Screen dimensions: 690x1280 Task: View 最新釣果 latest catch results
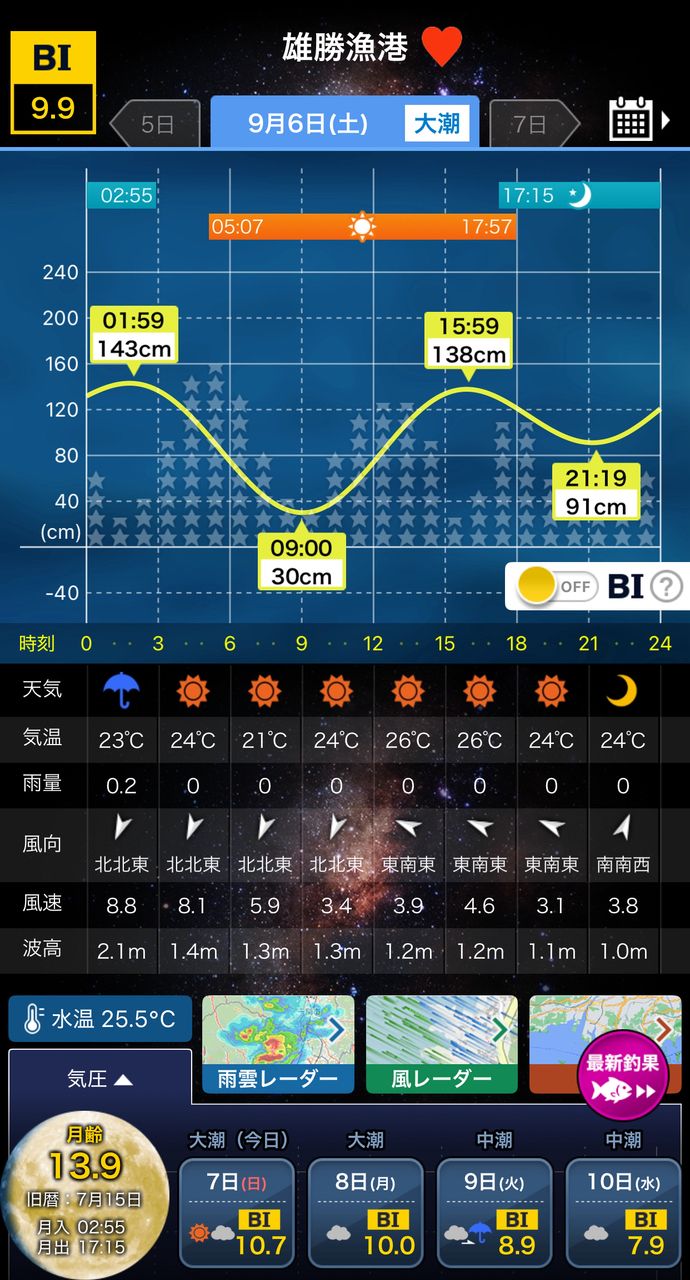click(x=623, y=1076)
